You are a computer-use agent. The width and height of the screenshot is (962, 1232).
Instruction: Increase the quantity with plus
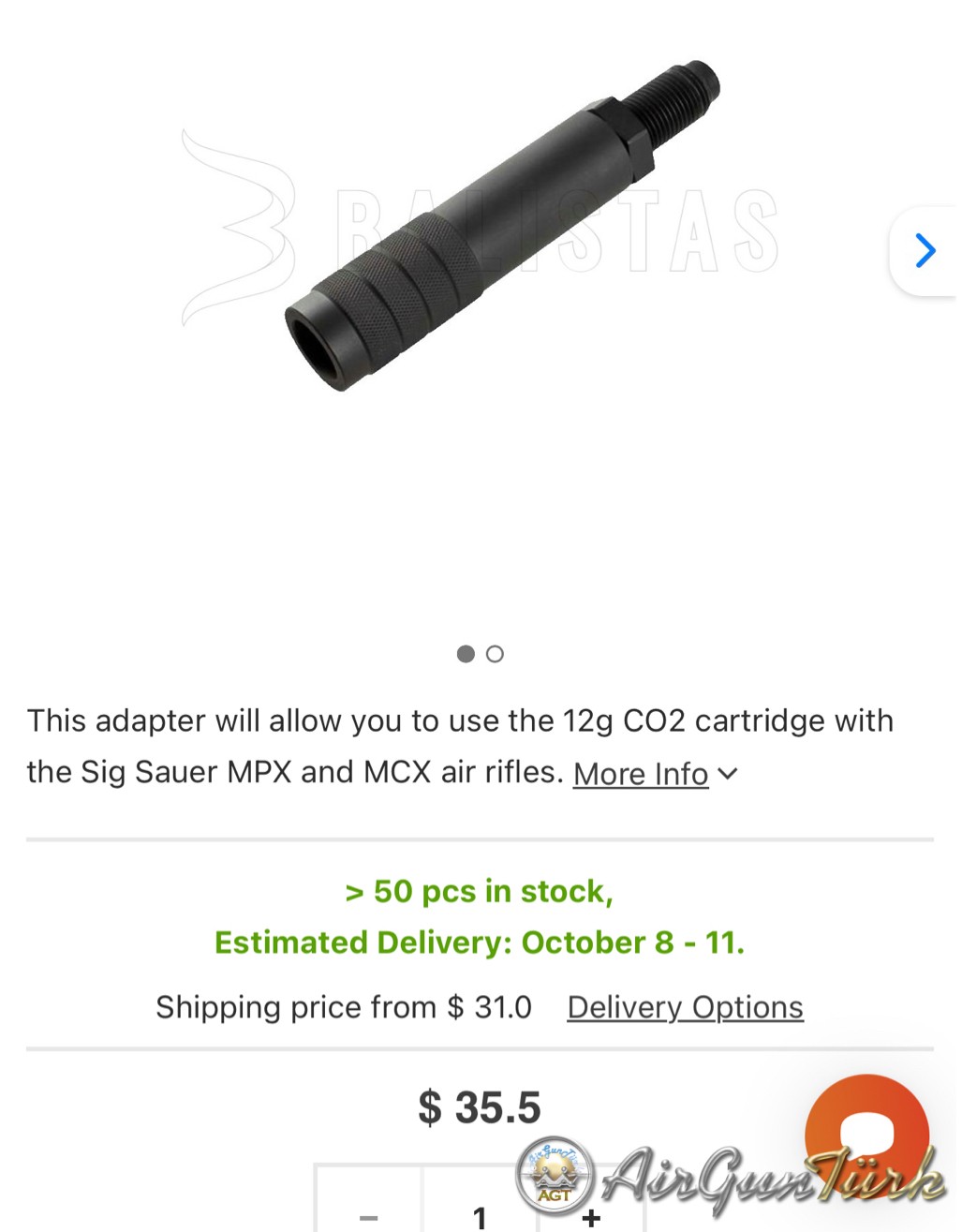tap(591, 1217)
